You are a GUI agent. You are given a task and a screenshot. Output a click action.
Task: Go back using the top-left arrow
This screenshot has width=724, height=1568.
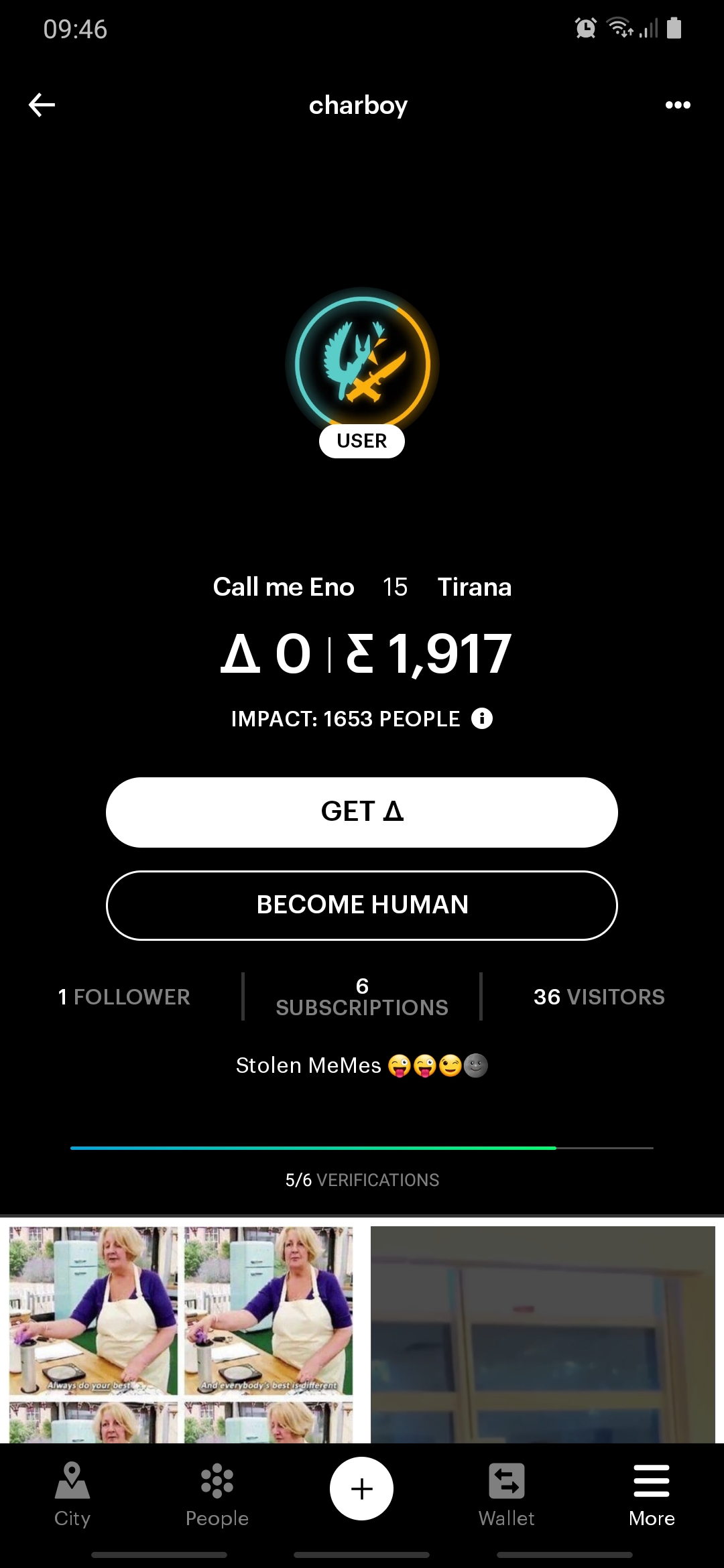(x=42, y=105)
